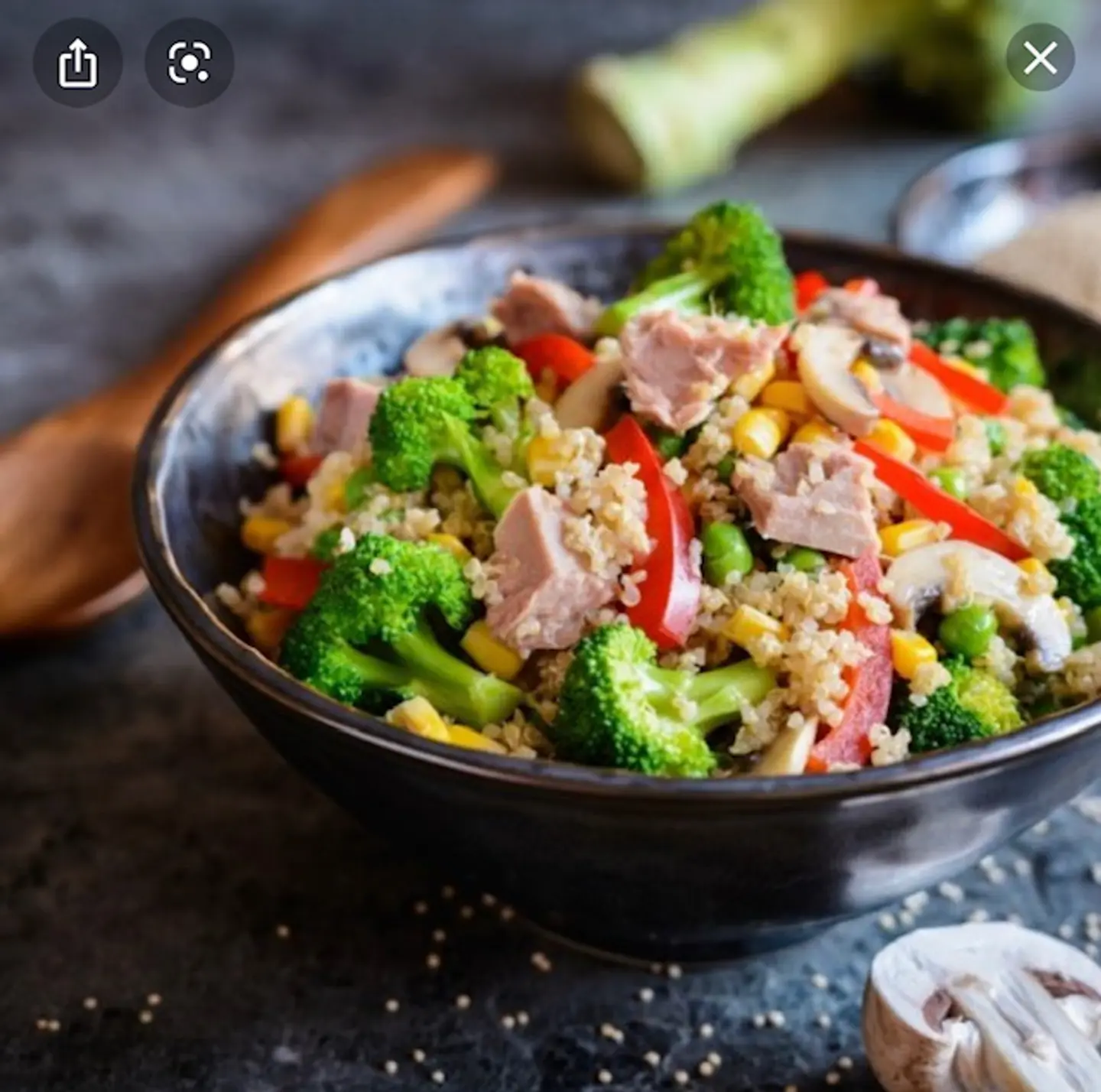Open the visual search lens icon
The height and width of the screenshot is (1092, 1101).
[x=189, y=63]
